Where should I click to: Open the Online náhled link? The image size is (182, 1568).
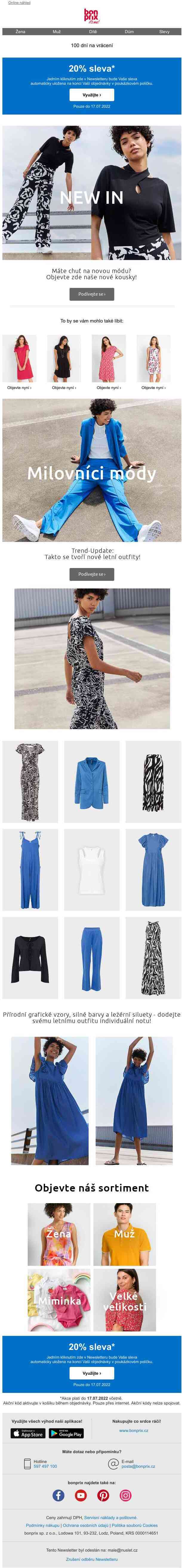[19, 3]
